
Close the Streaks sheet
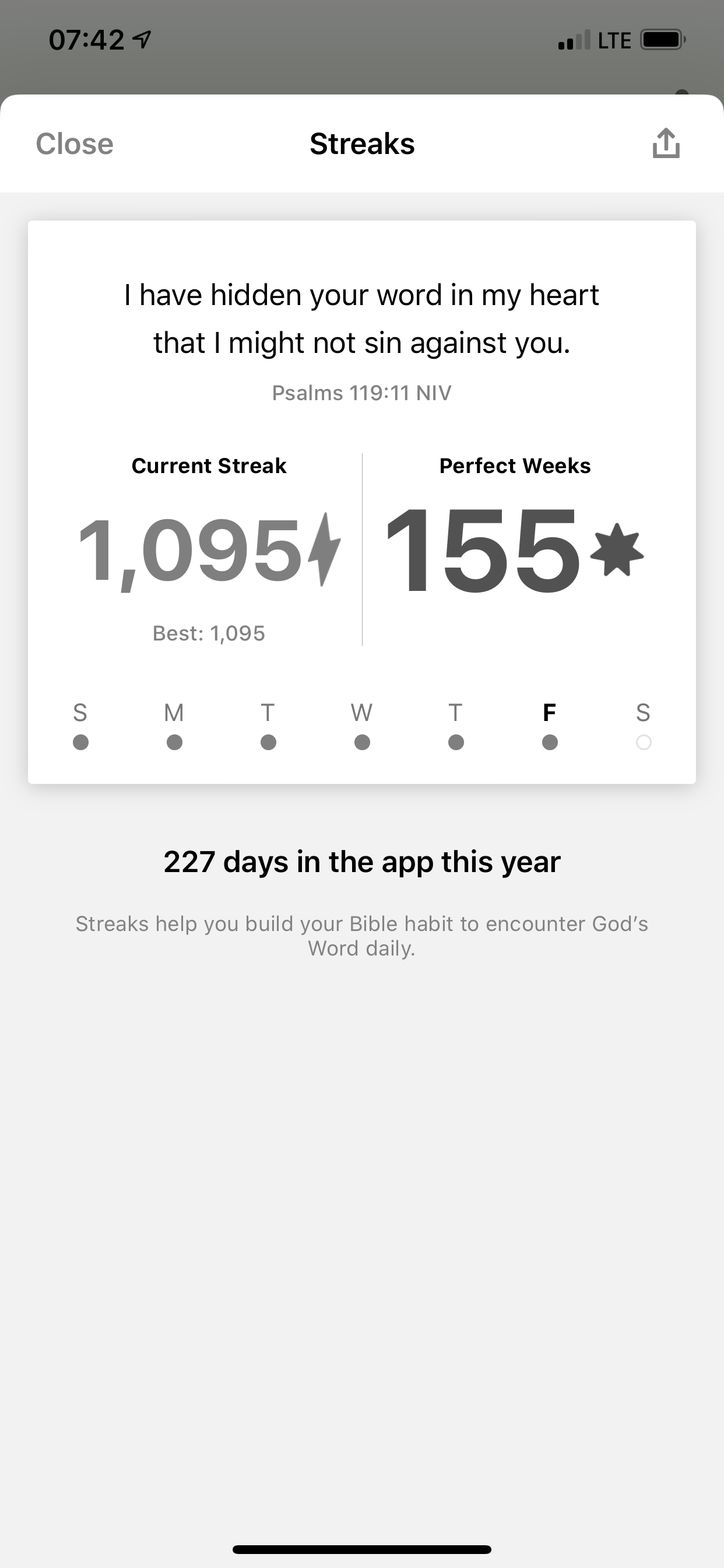point(74,144)
